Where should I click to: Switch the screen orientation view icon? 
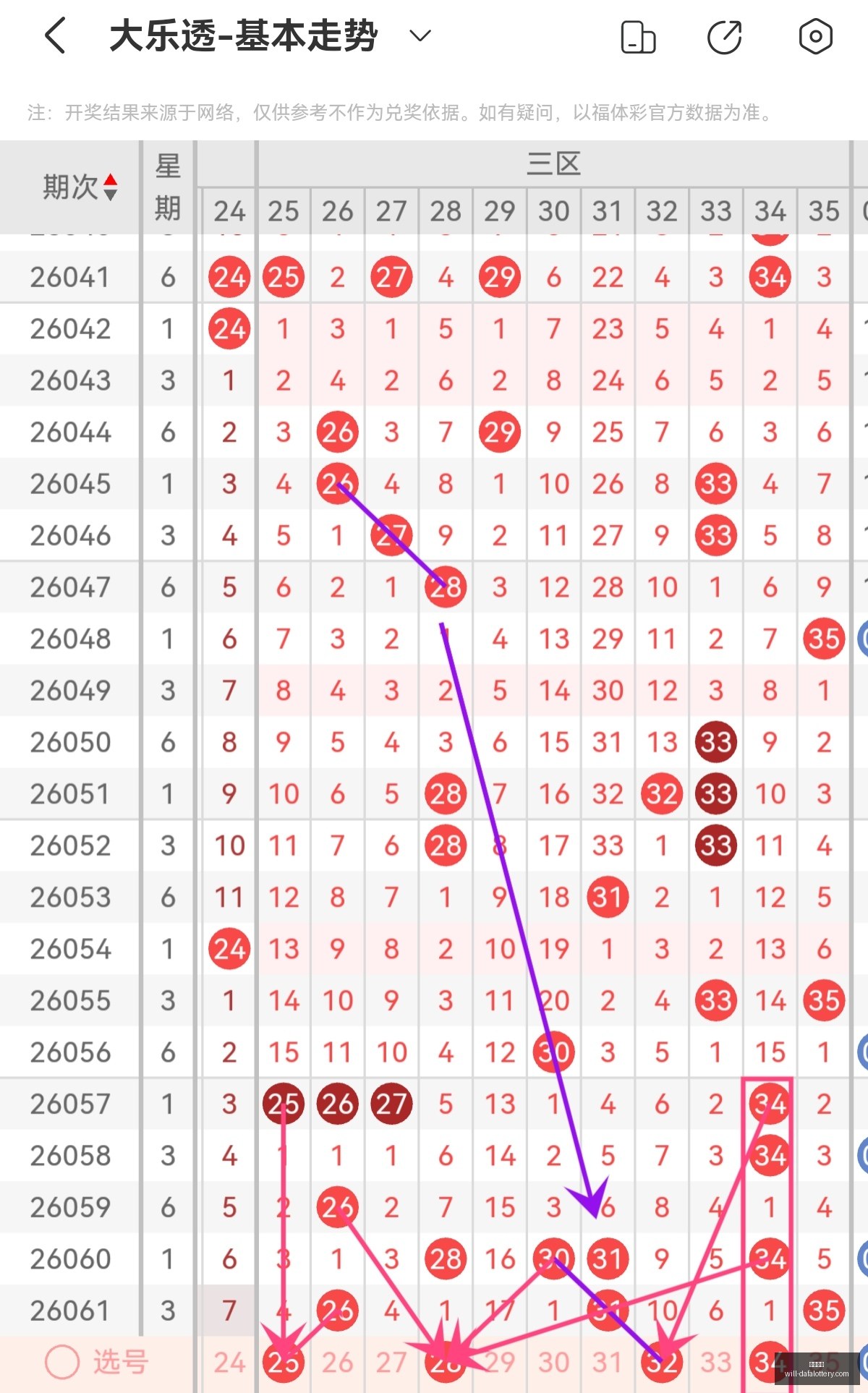[638, 37]
